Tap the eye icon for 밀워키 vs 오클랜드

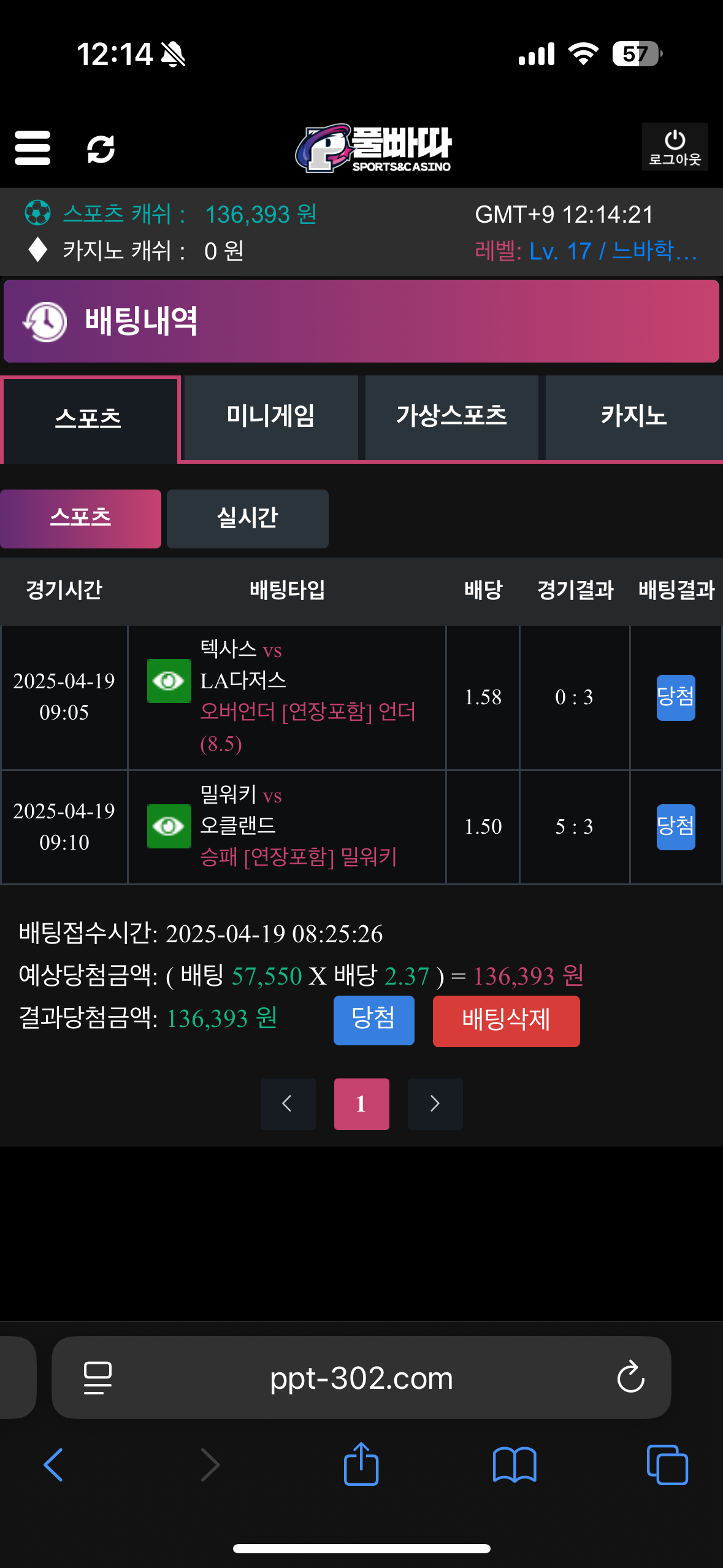pos(169,826)
